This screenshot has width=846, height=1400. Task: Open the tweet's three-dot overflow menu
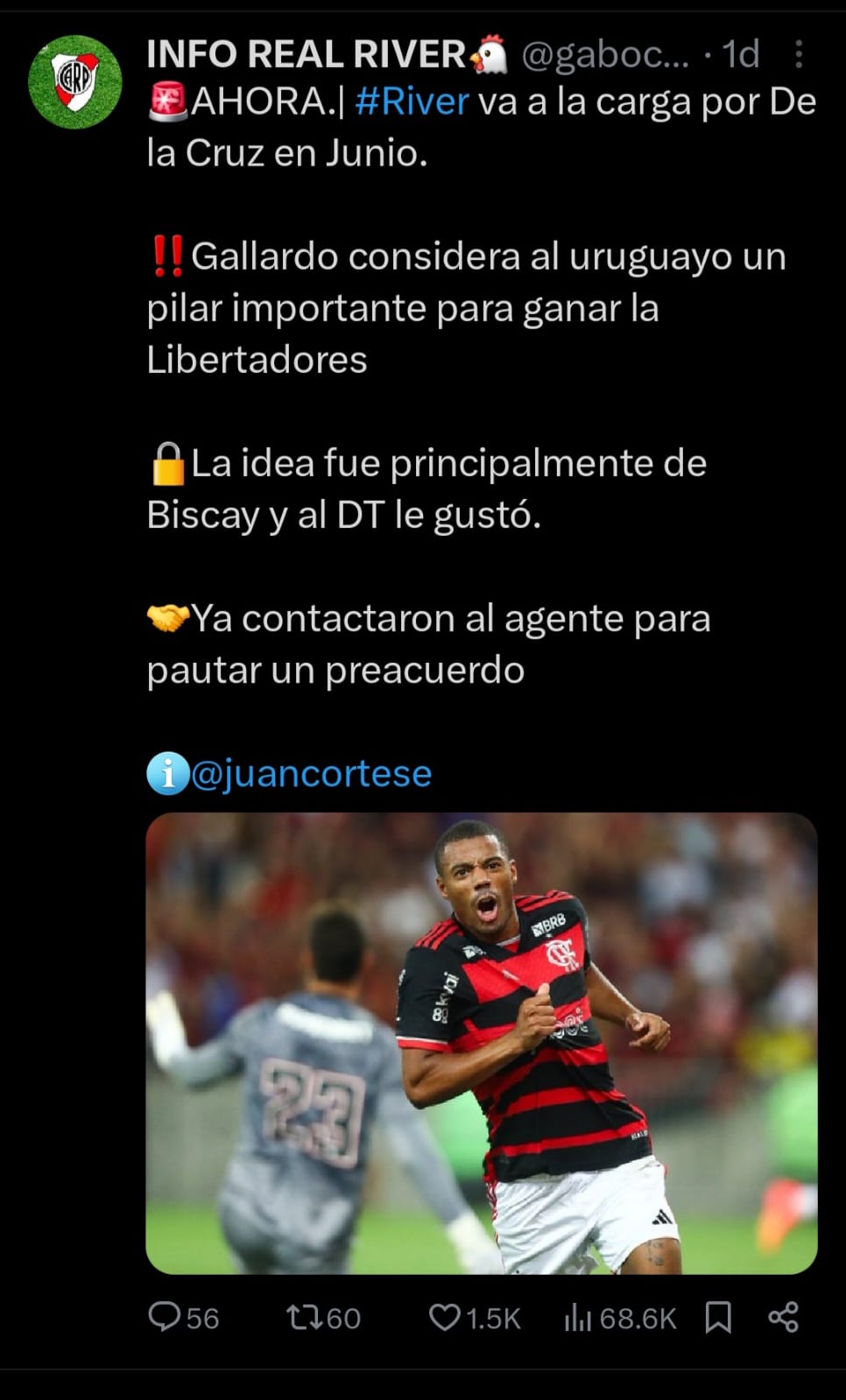click(798, 54)
